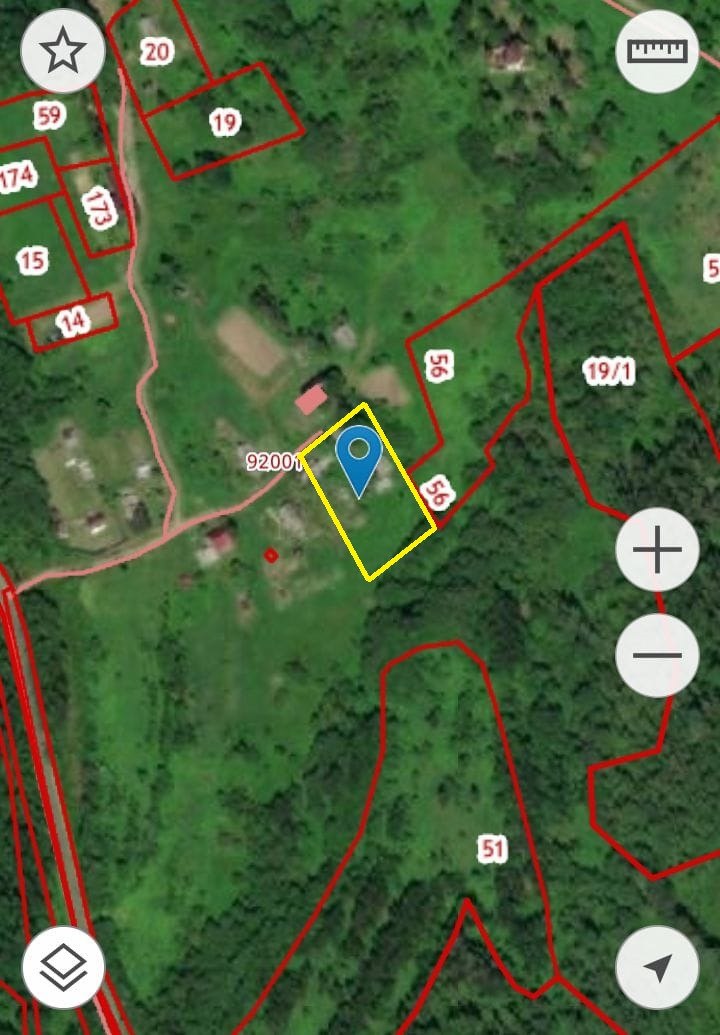720x1035 pixels.
Task: Zoom in with the plus button
Action: click(657, 549)
